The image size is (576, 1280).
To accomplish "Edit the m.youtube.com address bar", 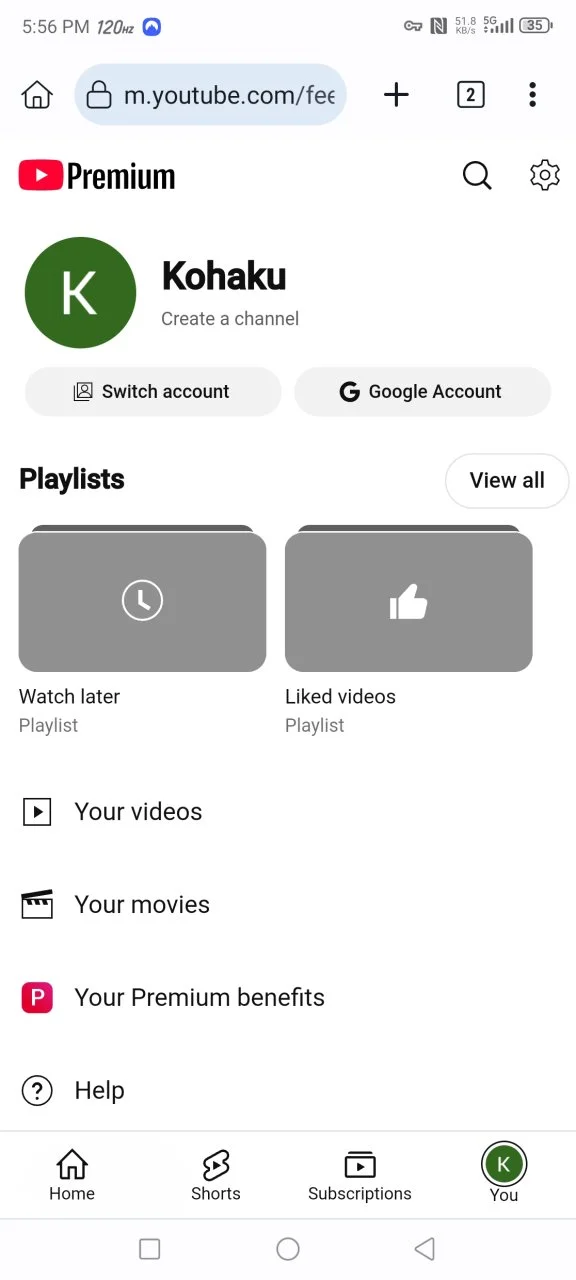I will coord(210,95).
